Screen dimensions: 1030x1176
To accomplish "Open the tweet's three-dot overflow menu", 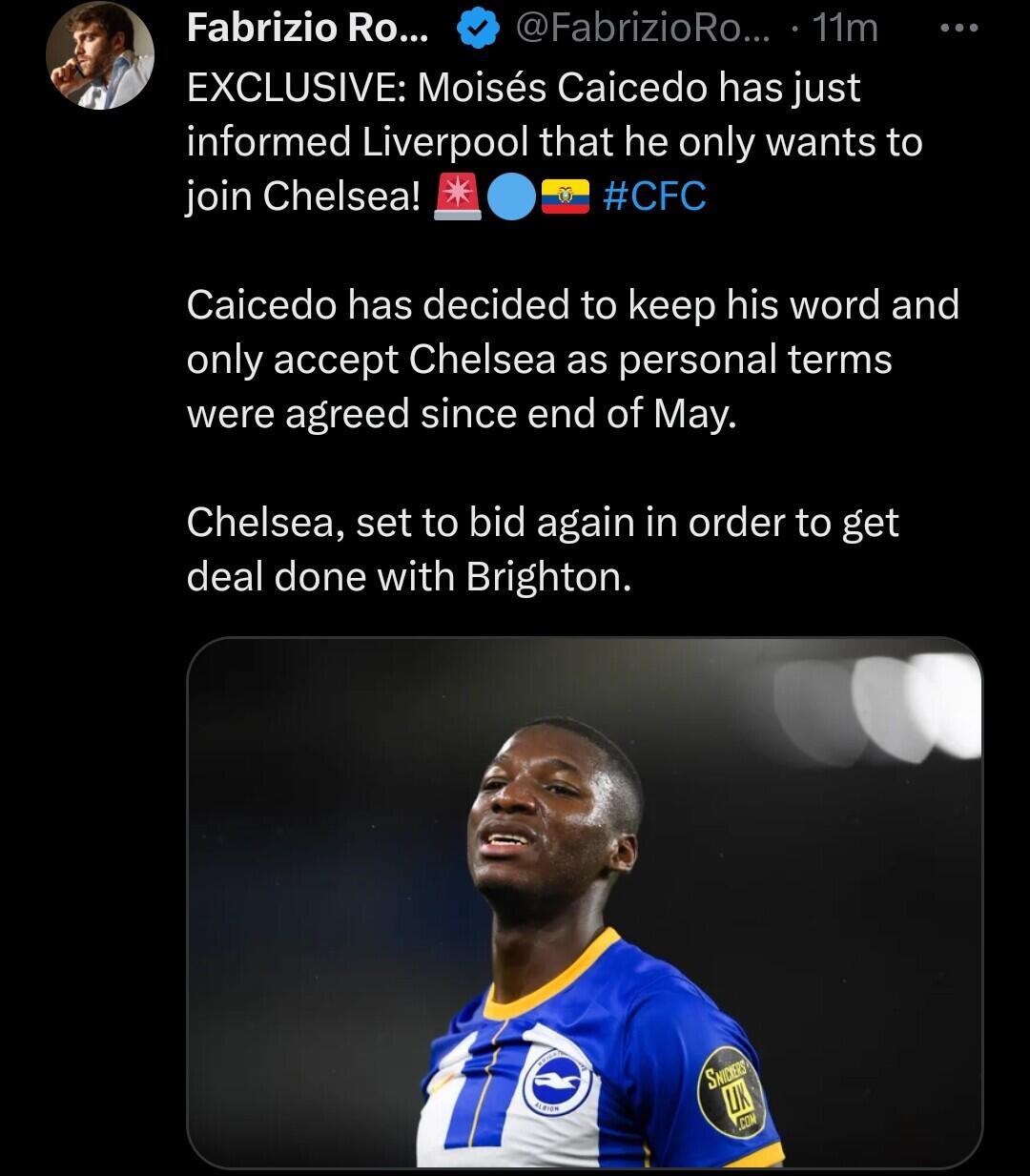I will click(x=958, y=29).
